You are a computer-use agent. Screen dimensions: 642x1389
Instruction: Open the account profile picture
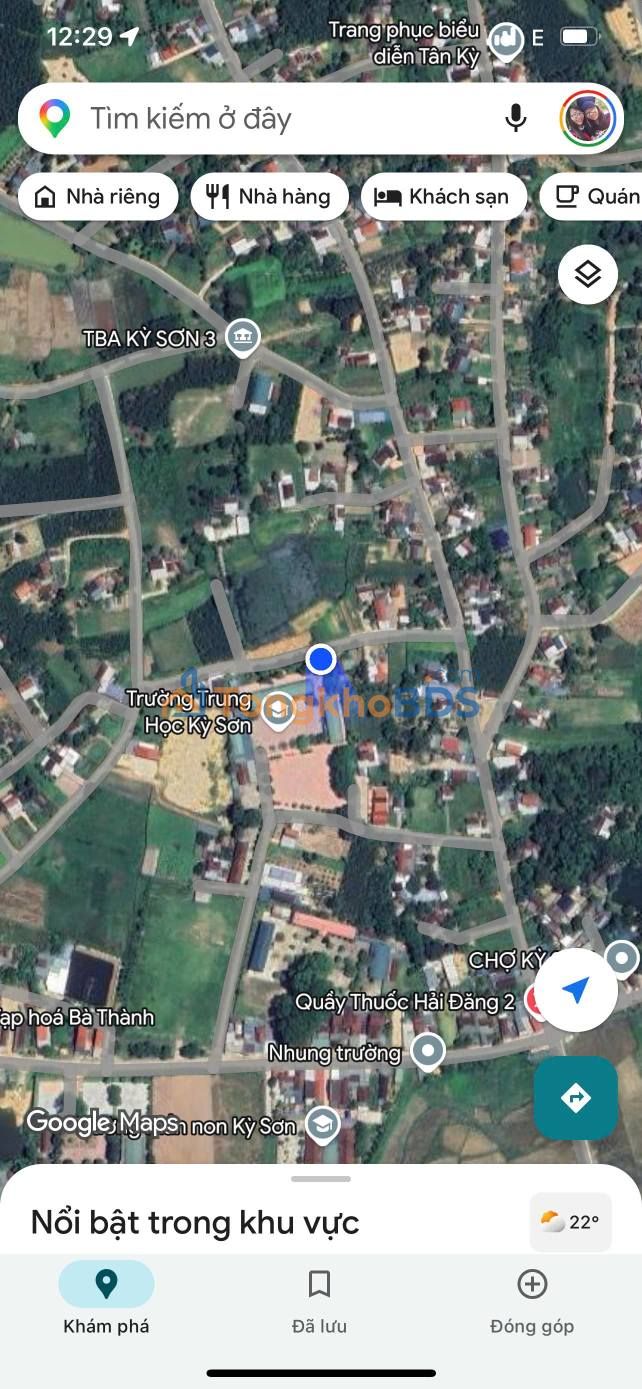(x=587, y=119)
